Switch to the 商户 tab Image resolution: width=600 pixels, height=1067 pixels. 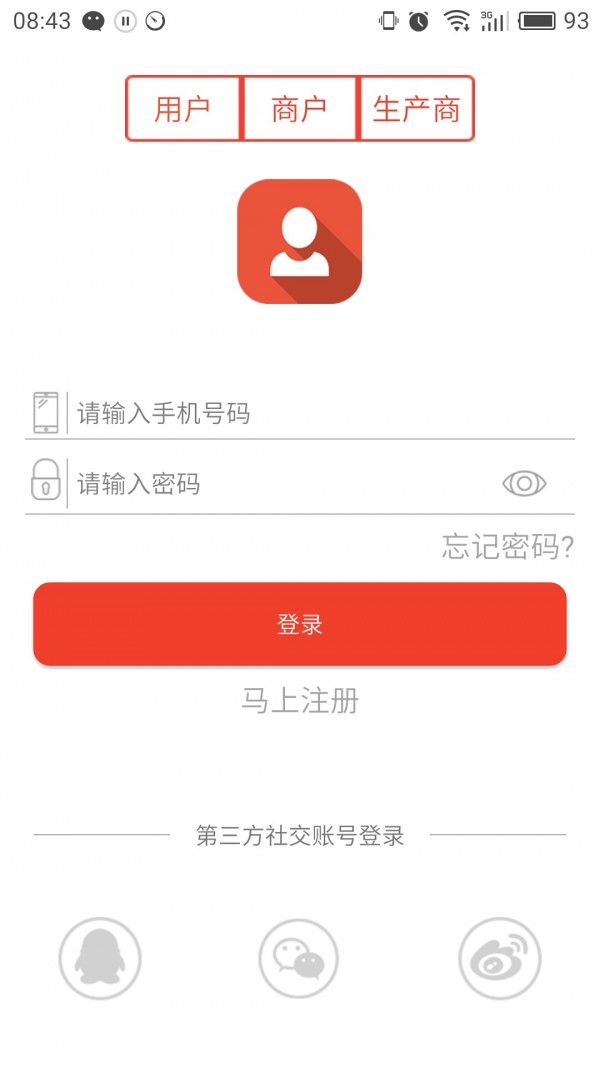299,109
